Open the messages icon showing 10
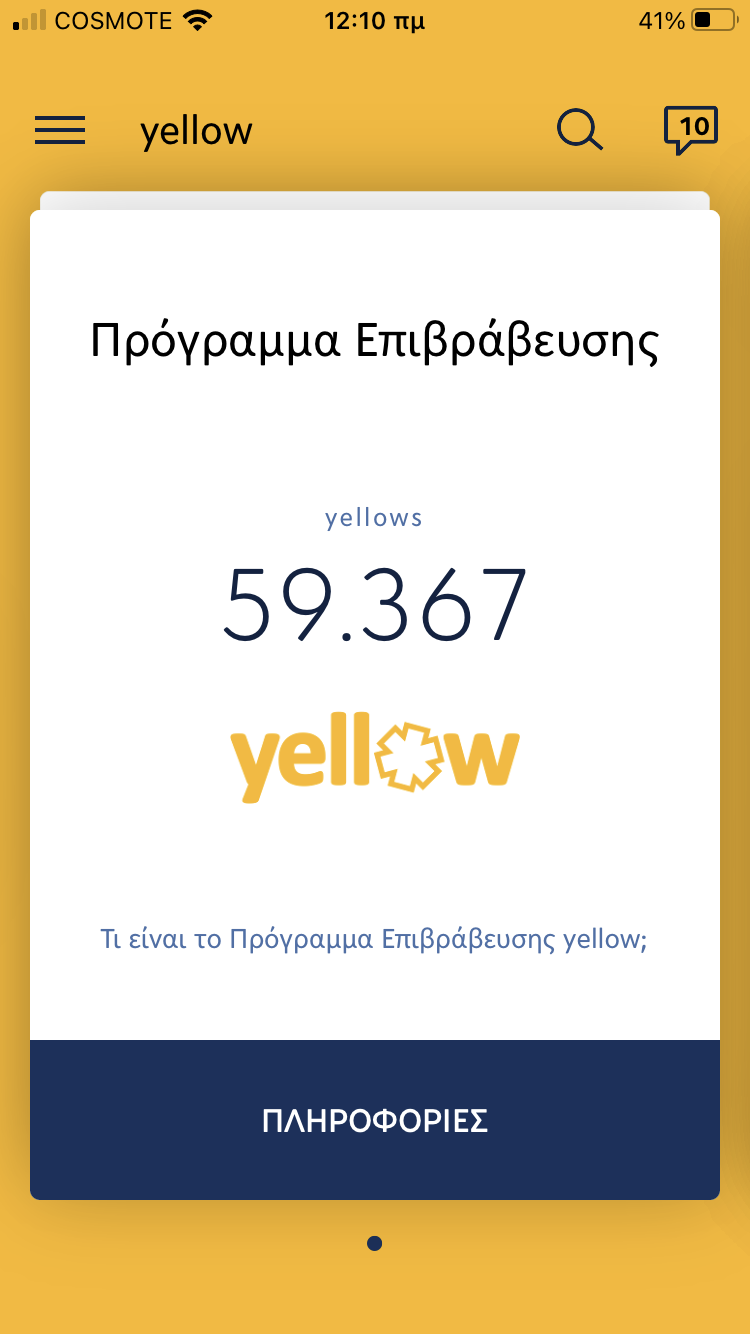Image resolution: width=750 pixels, height=1334 pixels. pos(690,130)
